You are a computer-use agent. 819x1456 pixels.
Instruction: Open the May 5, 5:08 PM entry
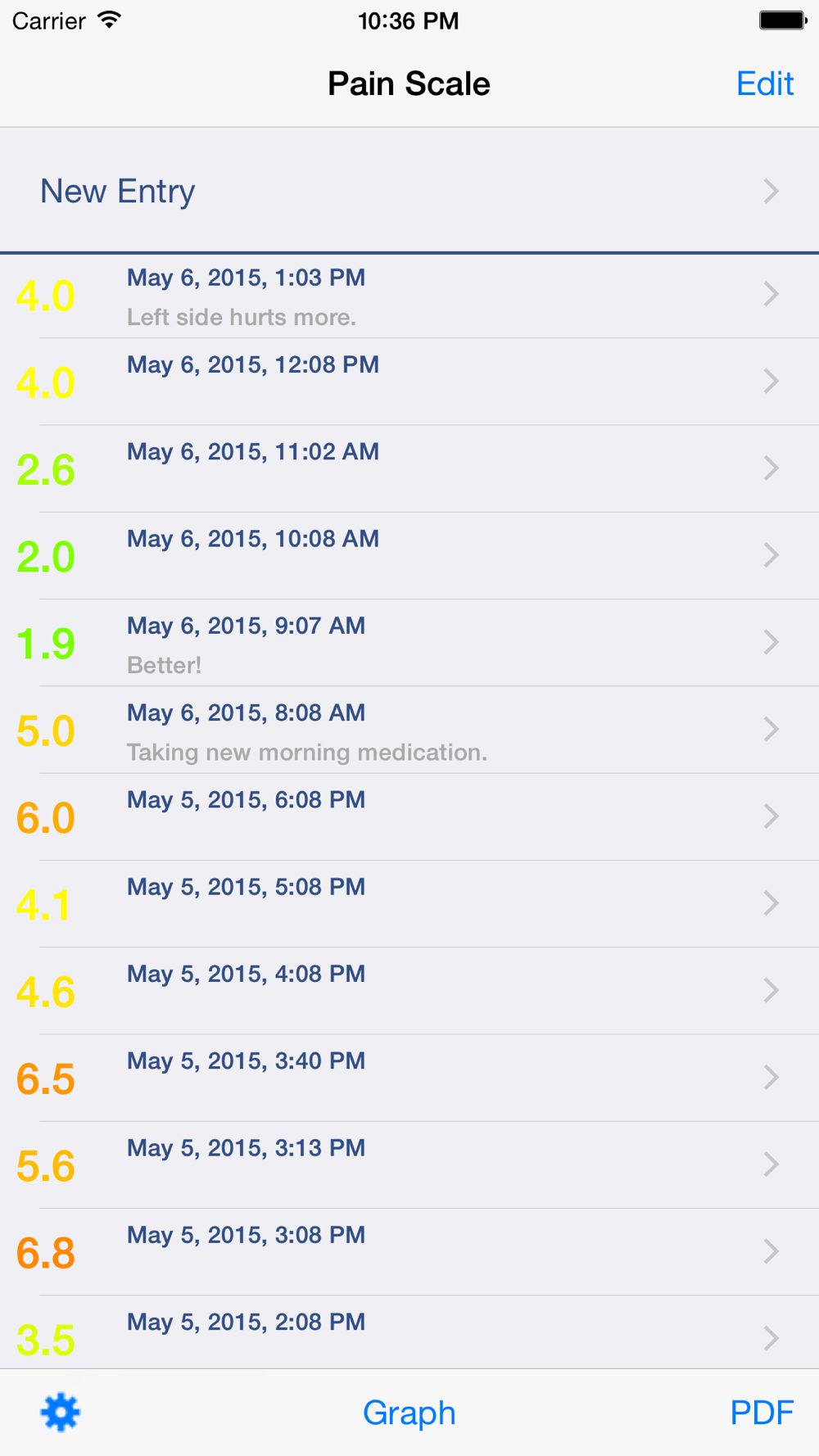point(409,904)
